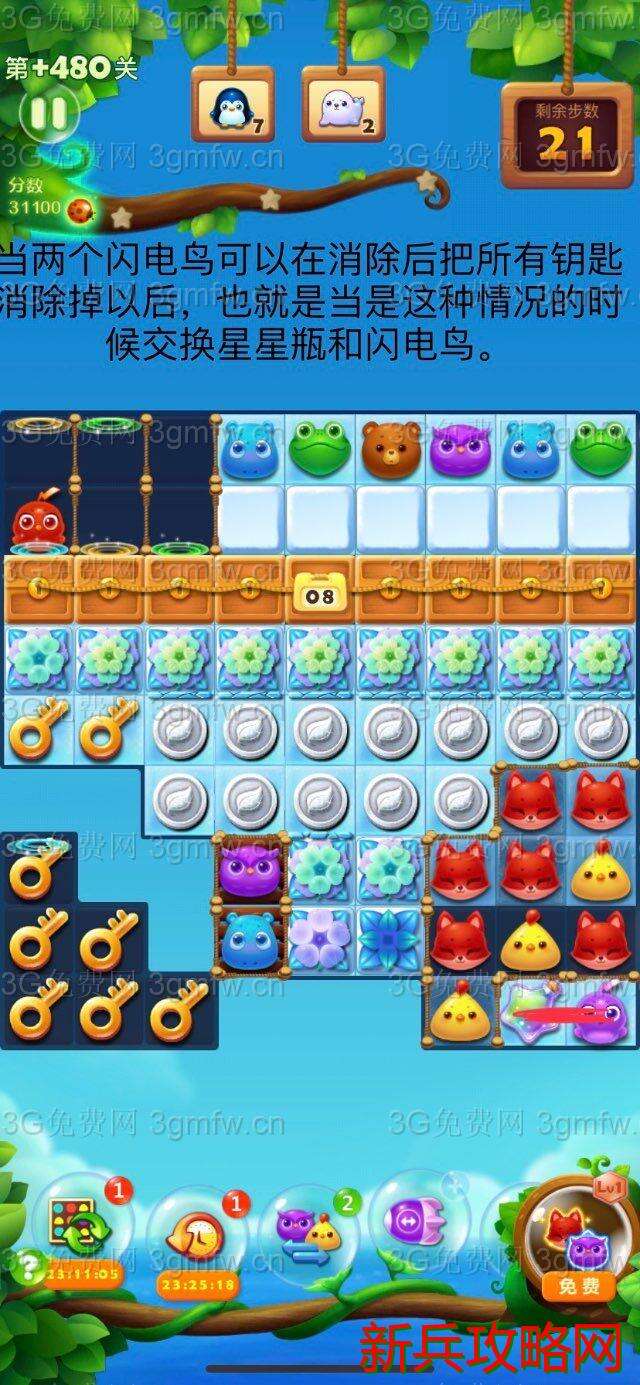Image resolution: width=640 pixels, height=1385 pixels.
Task: Open the question mark help icon
Action: click(x=30, y=1266)
